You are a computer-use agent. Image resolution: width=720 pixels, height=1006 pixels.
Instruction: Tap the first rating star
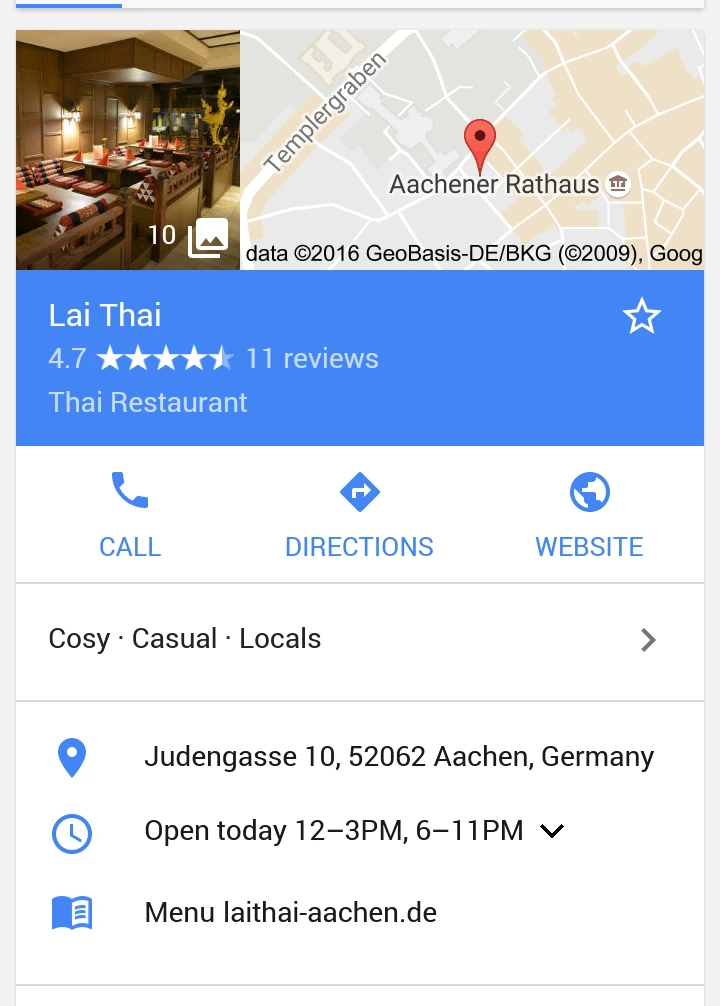108,358
